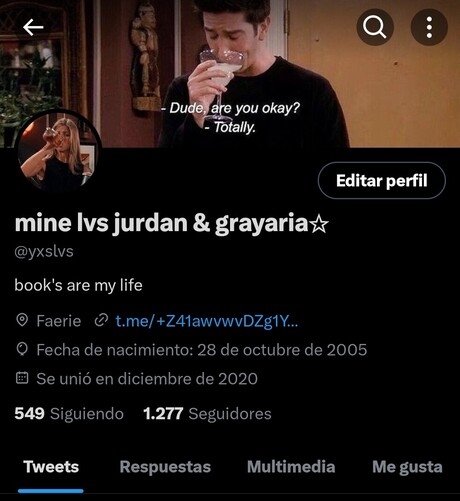Open the header banner image
The height and width of the screenshot is (501, 460).
click(230, 73)
